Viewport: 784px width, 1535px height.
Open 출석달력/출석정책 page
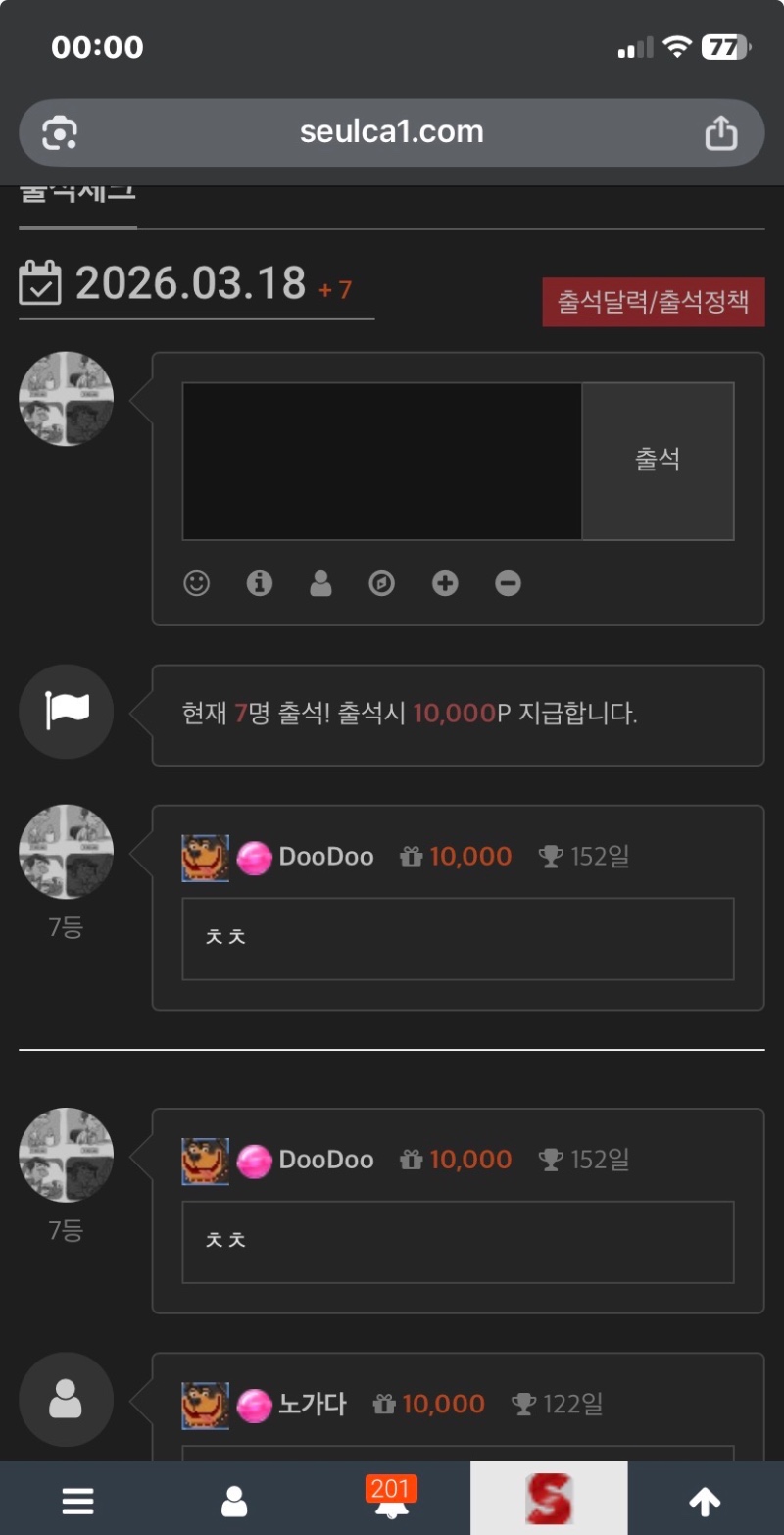coord(654,302)
